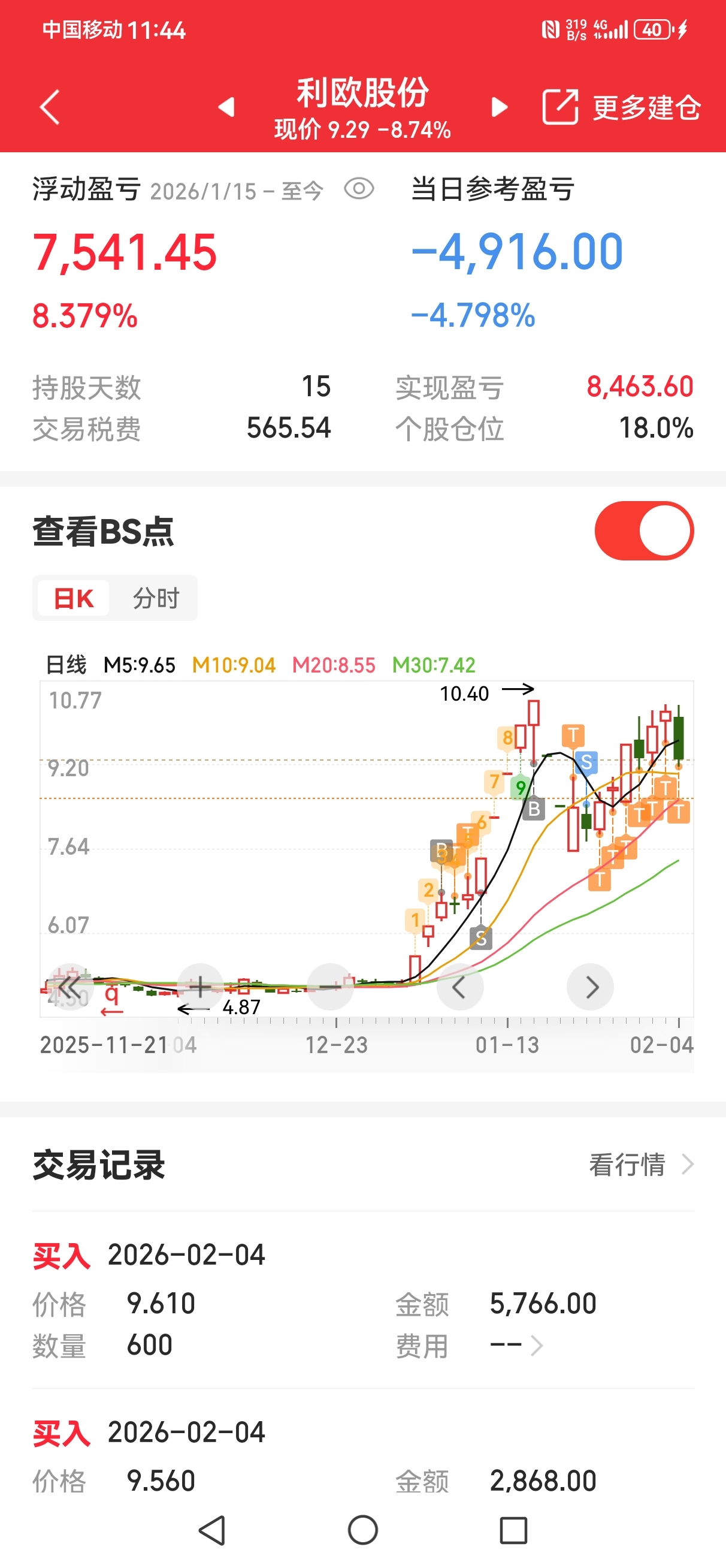Zoom in chart with plus button

pyautogui.click(x=200, y=987)
